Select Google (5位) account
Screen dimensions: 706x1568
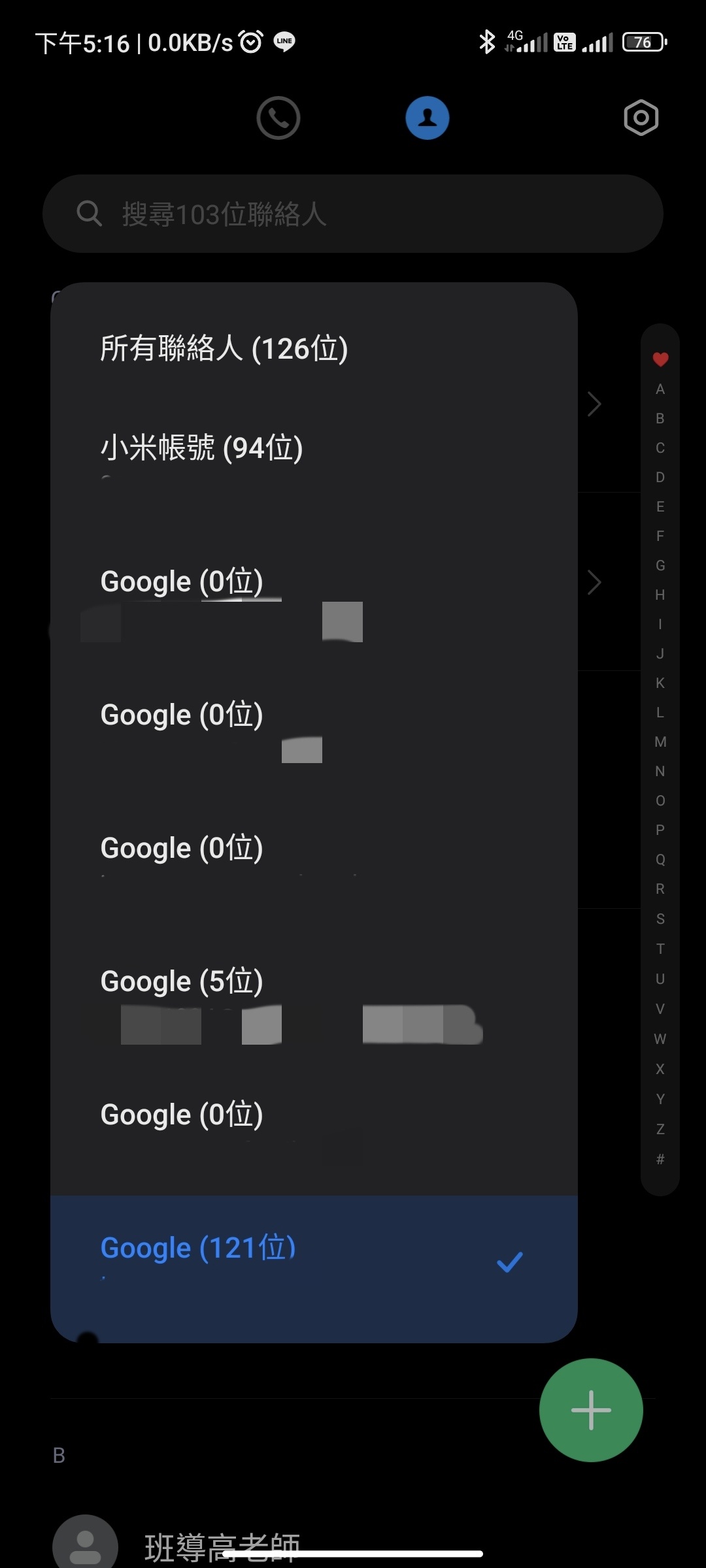click(x=182, y=981)
